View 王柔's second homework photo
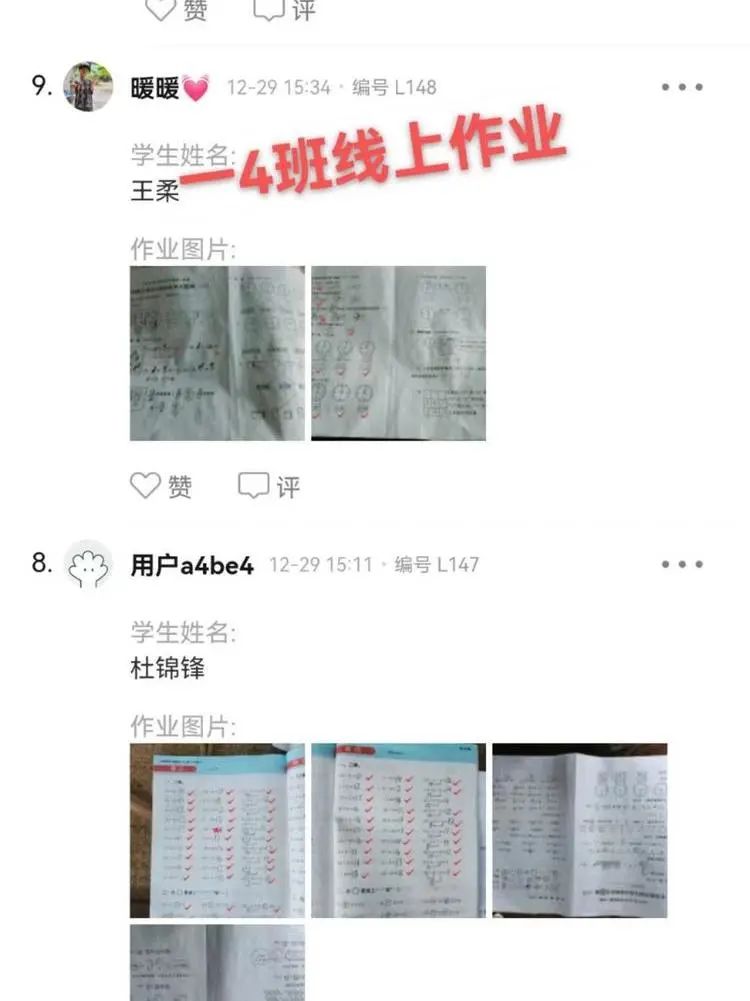 tap(398, 353)
